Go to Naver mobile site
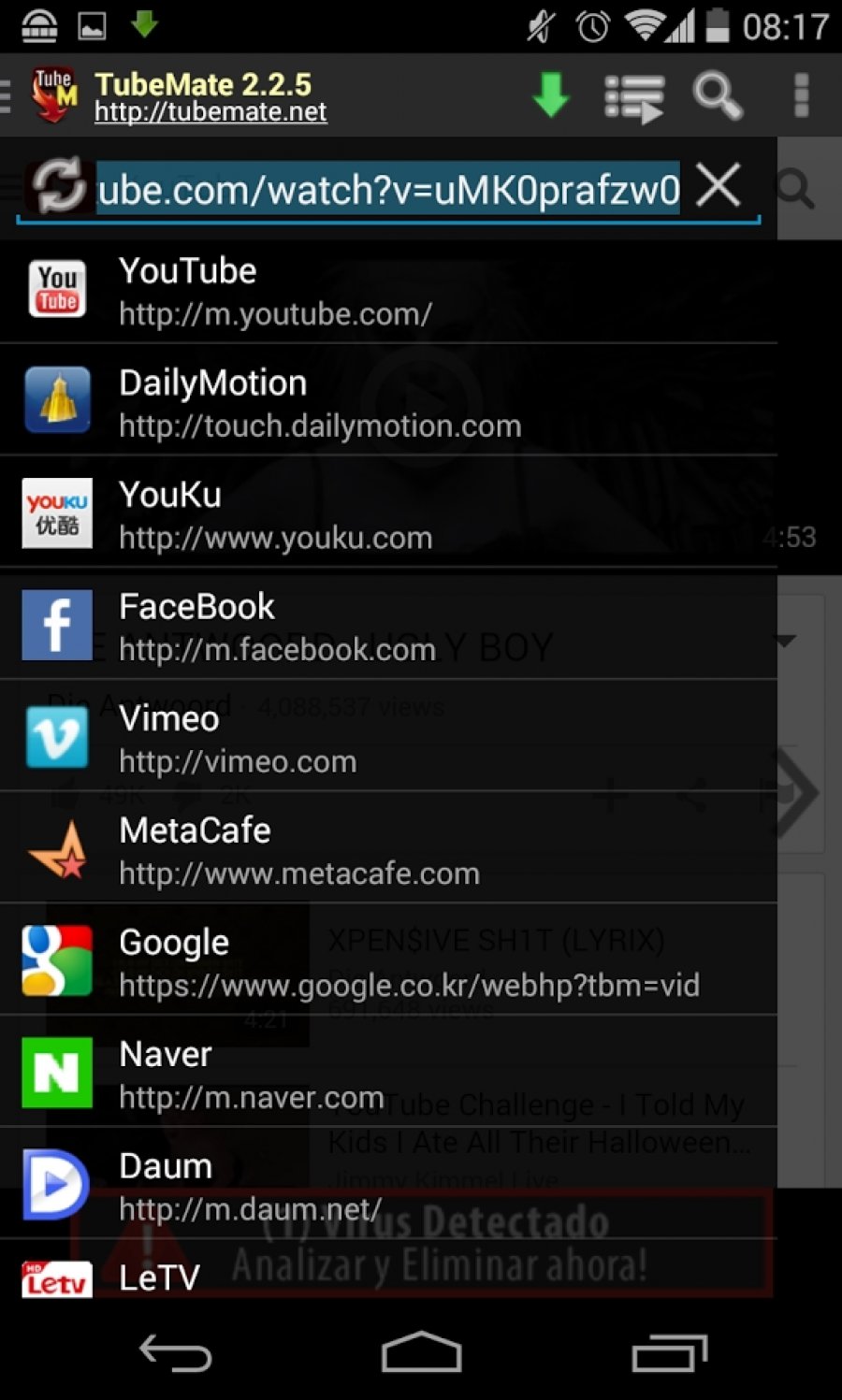842x1400 pixels. 388,1074
